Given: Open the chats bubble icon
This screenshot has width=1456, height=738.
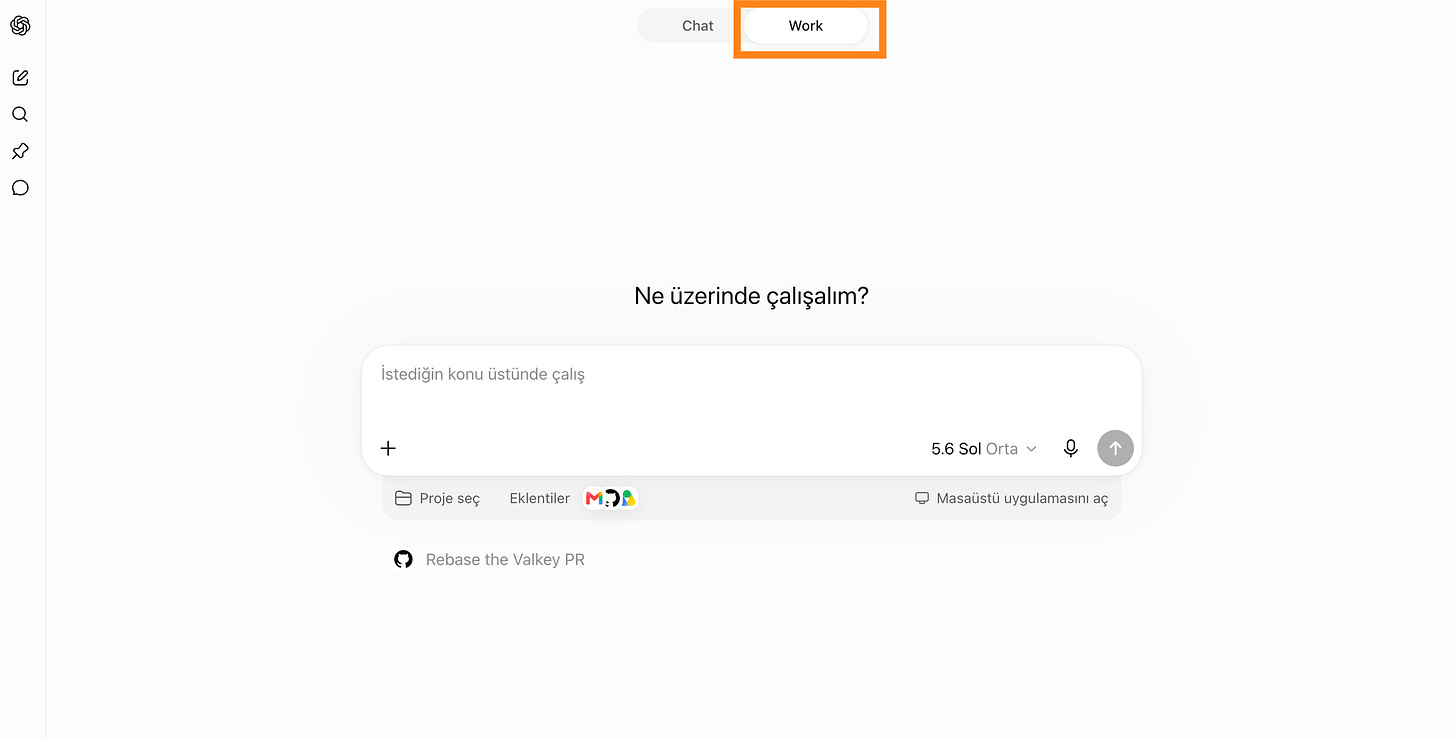Looking at the screenshot, I should (20, 188).
